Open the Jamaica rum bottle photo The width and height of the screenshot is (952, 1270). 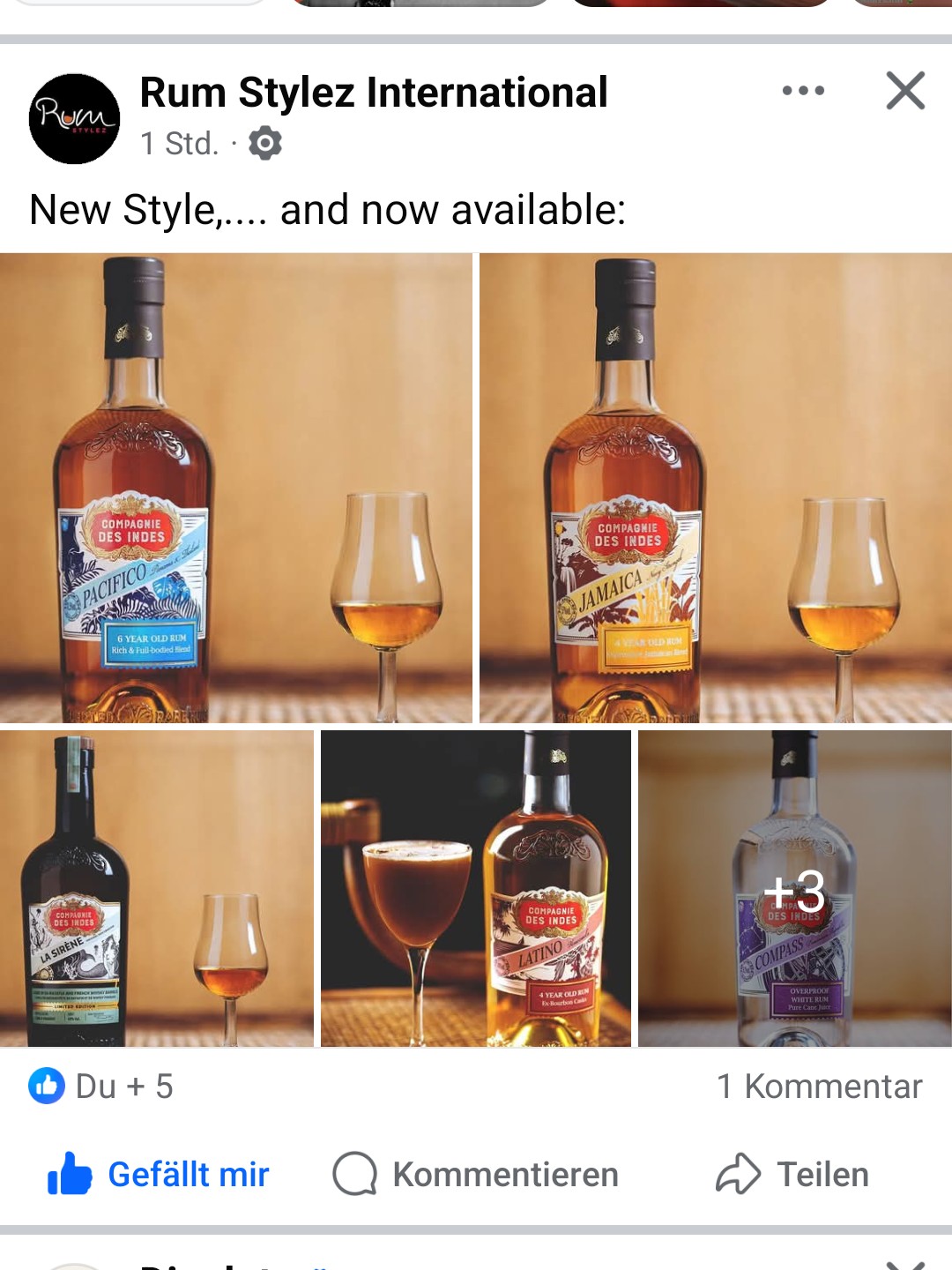(715, 488)
